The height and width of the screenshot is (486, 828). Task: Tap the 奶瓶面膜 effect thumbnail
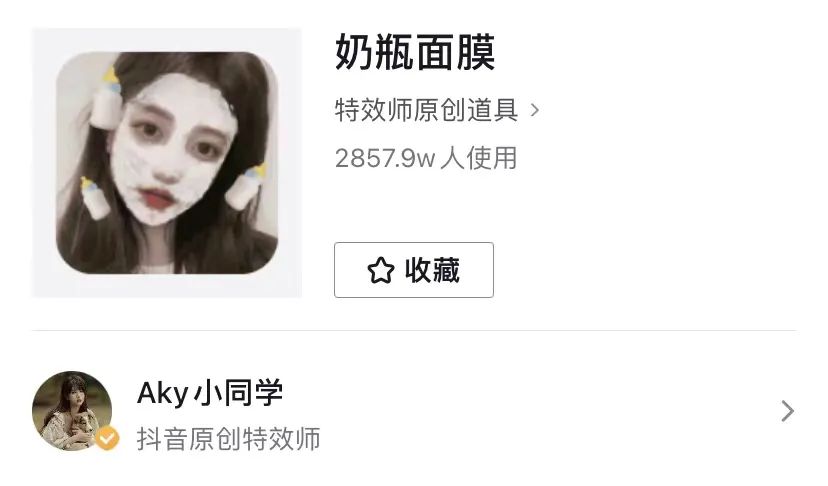pos(166,163)
